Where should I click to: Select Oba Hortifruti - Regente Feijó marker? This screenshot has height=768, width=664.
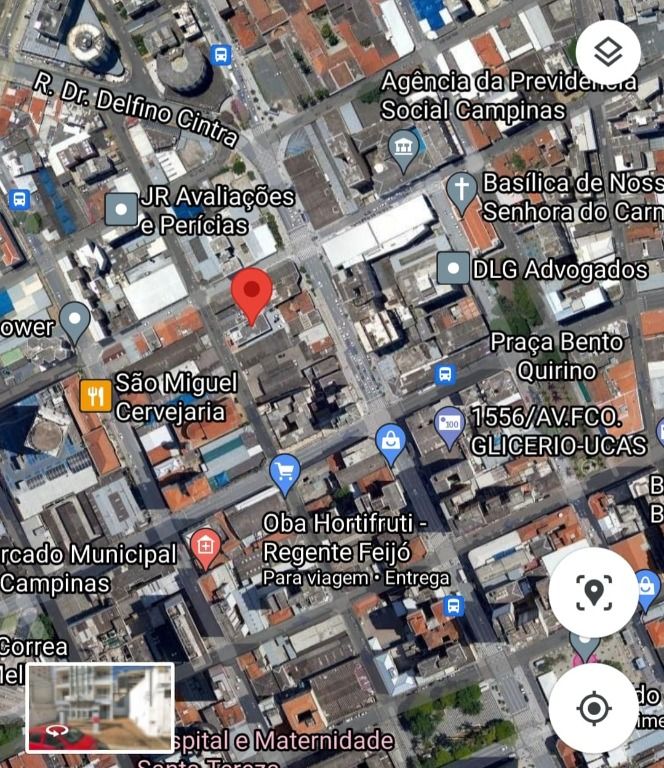coord(285,470)
